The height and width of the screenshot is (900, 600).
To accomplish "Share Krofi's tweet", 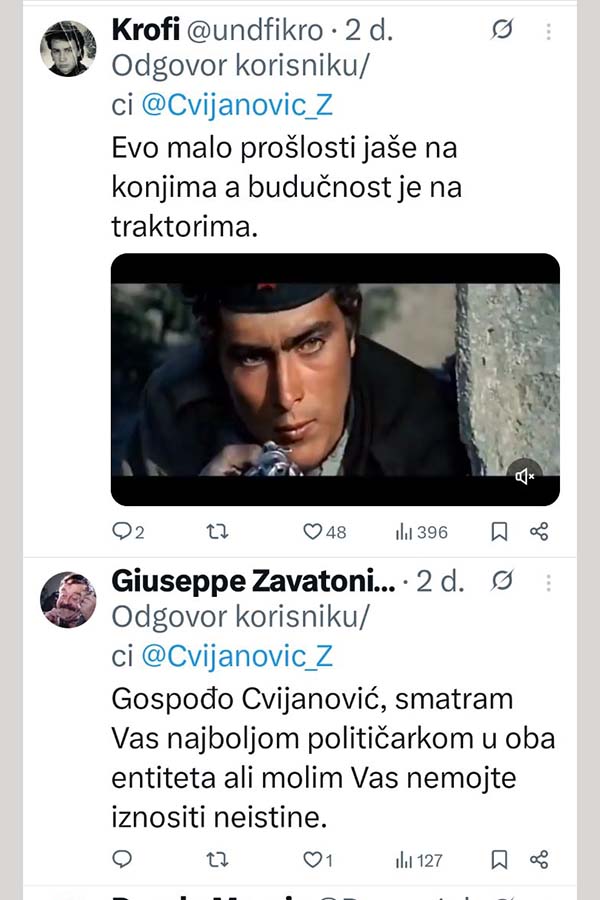I will click(x=539, y=532).
